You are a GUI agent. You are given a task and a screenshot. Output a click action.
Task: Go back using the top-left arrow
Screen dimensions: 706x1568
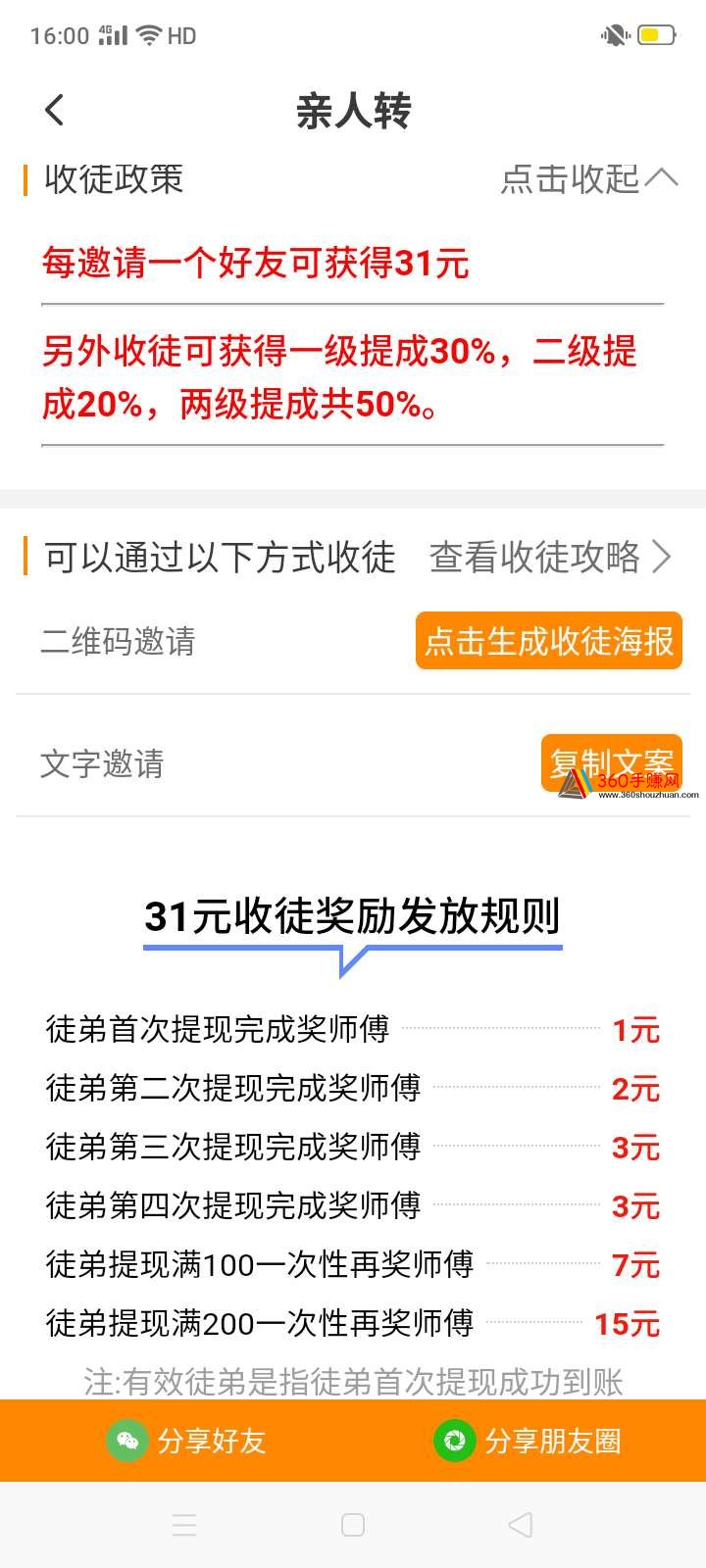click(x=55, y=110)
